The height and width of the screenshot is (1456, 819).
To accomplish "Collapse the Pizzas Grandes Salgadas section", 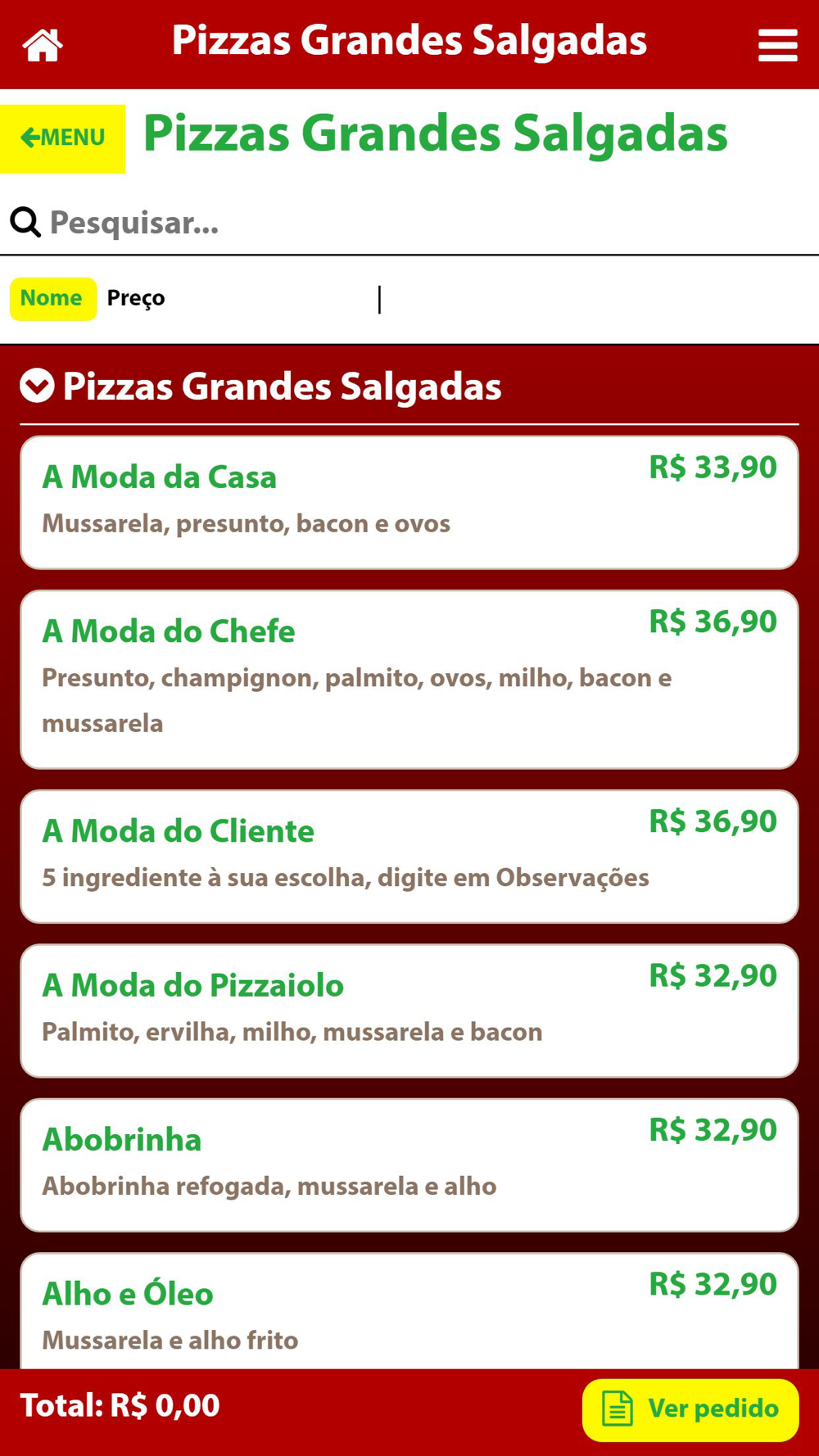I will 37,386.
